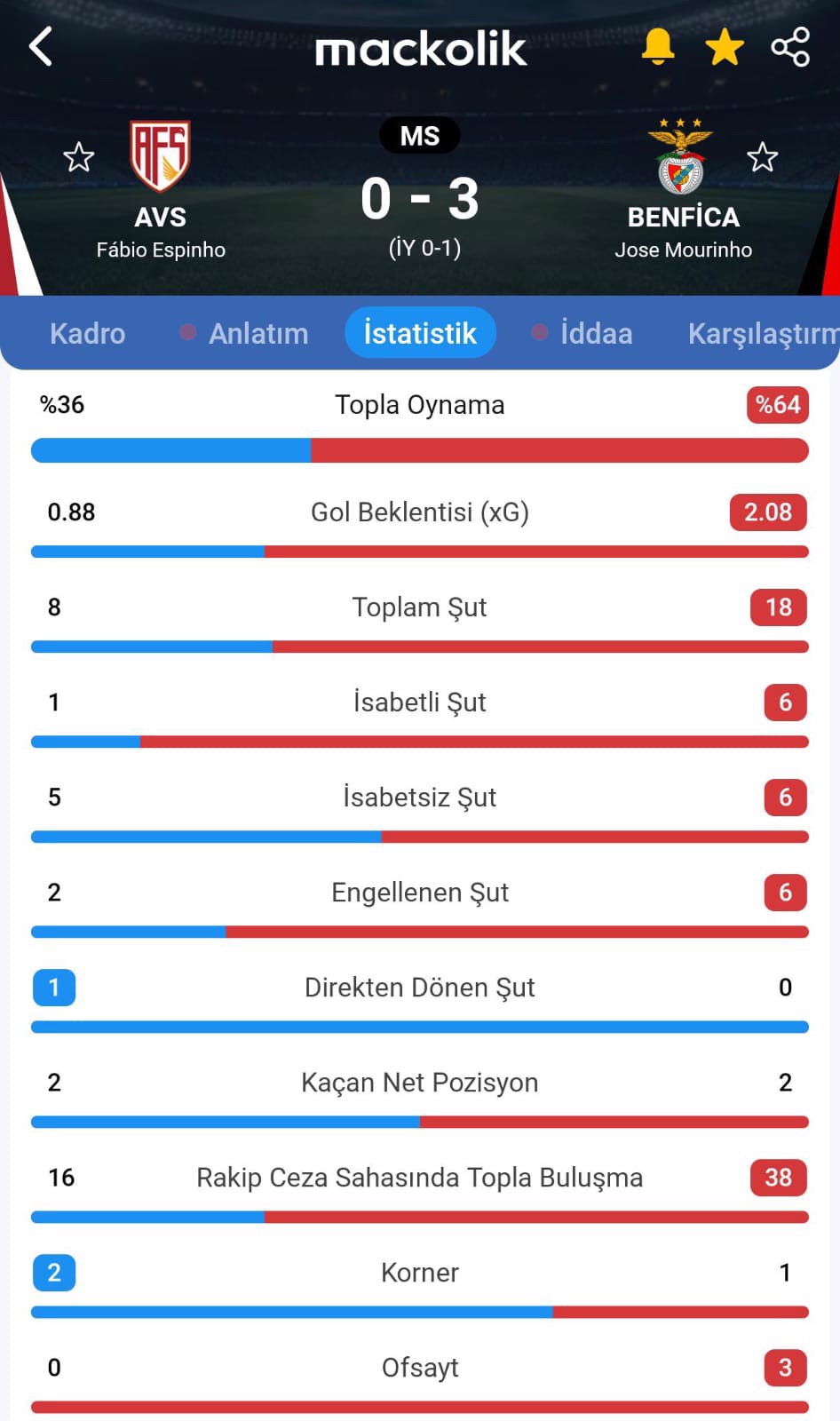Go back using the top-left arrow
The width and height of the screenshot is (840, 1421).
41,46
